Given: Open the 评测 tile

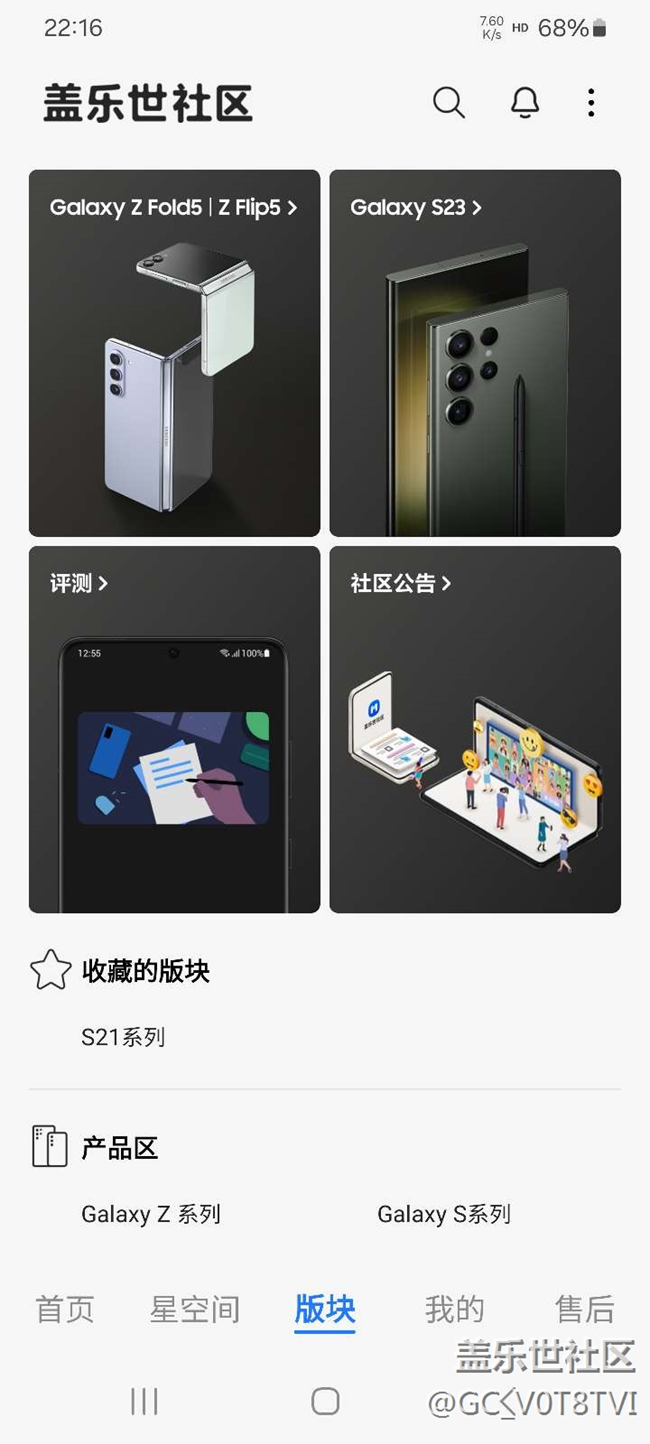Looking at the screenshot, I should pos(174,729).
